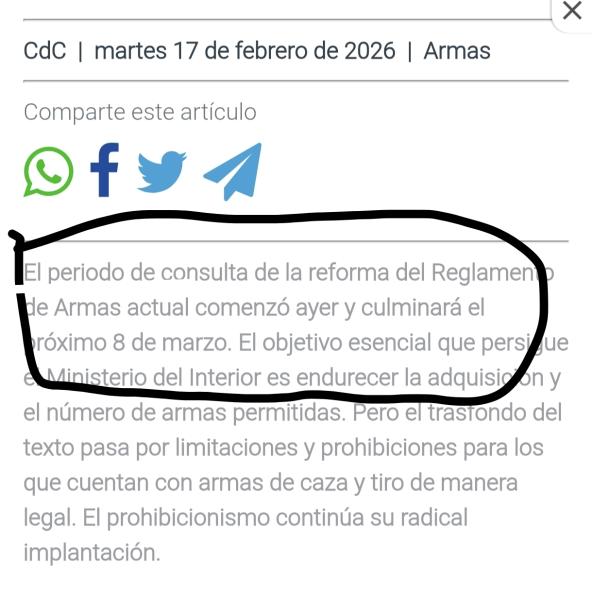Close the article with the X button
The height and width of the screenshot is (600, 592).
coord(572,10)
